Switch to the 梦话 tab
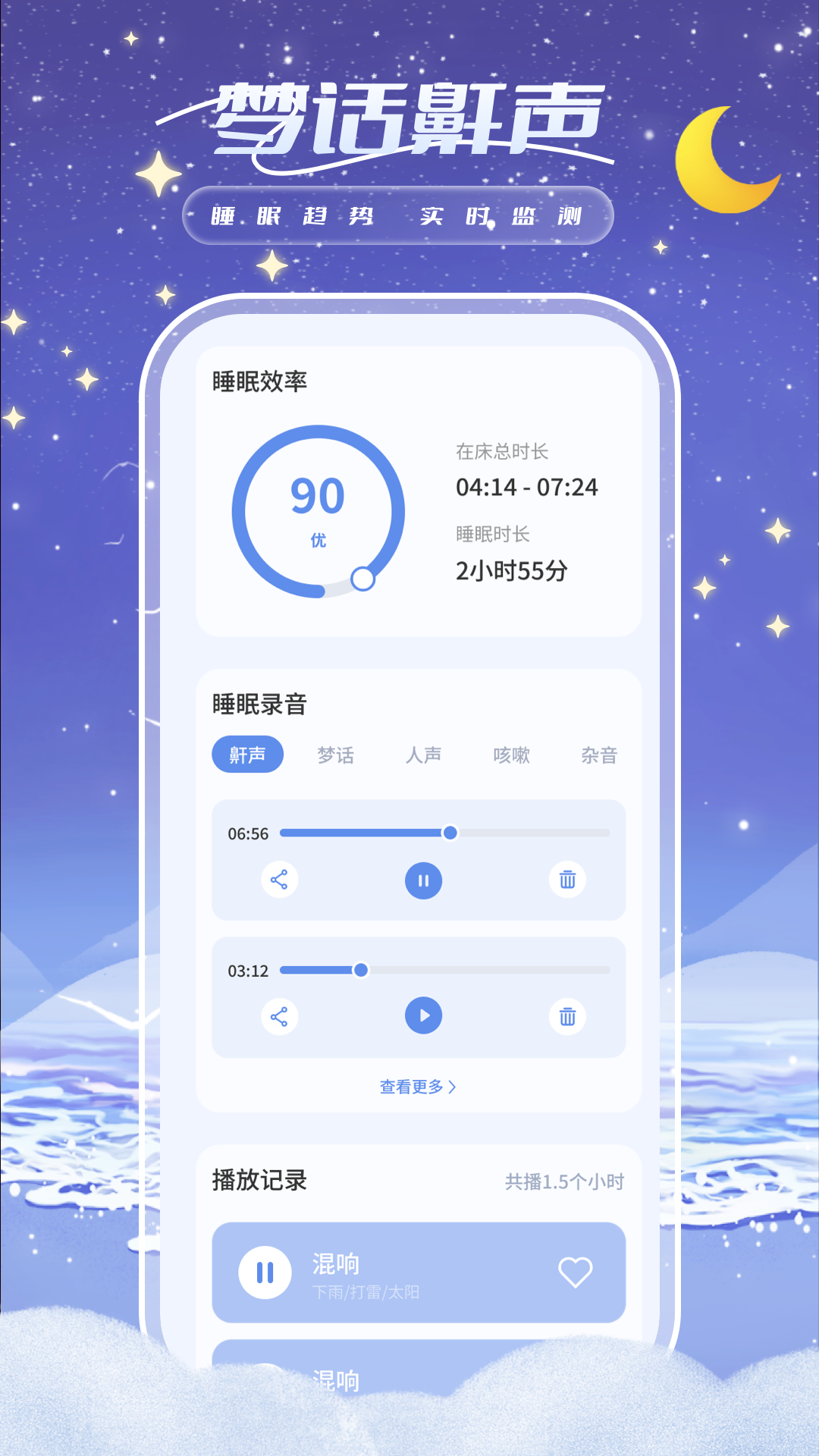Viewport: 819px width, 1456px height. (337, 755)
